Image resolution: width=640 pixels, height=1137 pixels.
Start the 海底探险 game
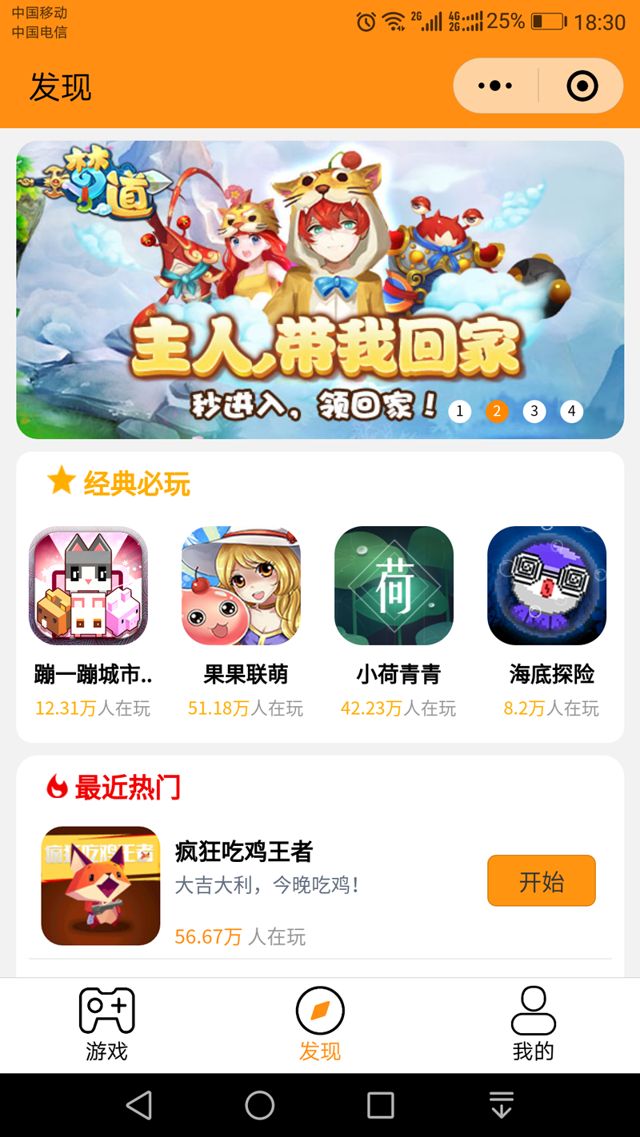click(x=547, y=586)
